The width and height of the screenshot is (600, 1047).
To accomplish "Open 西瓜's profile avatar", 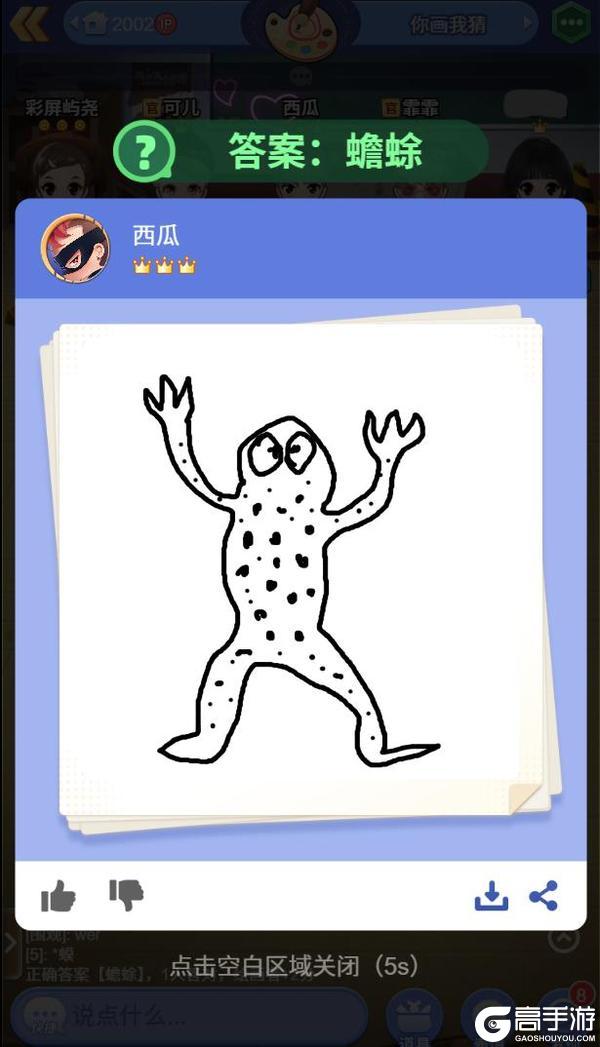I will (75, 248).
